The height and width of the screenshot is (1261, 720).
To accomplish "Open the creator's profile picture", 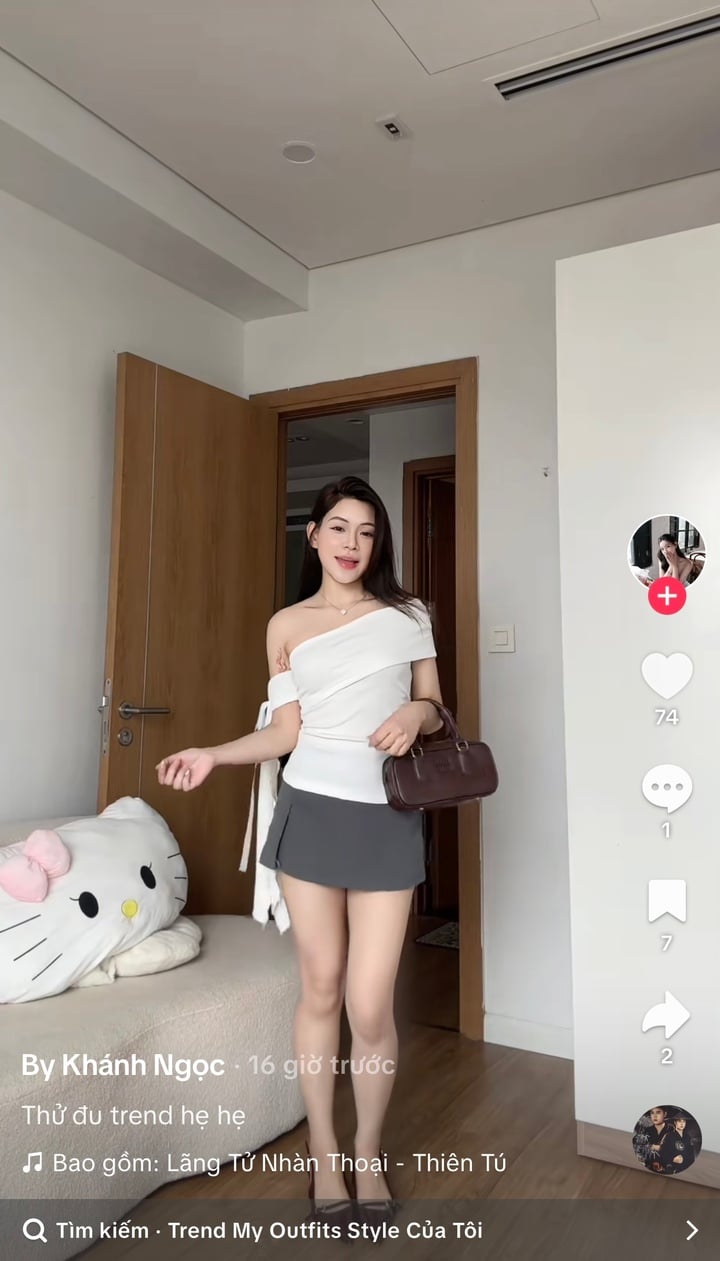I will point(666,551).
